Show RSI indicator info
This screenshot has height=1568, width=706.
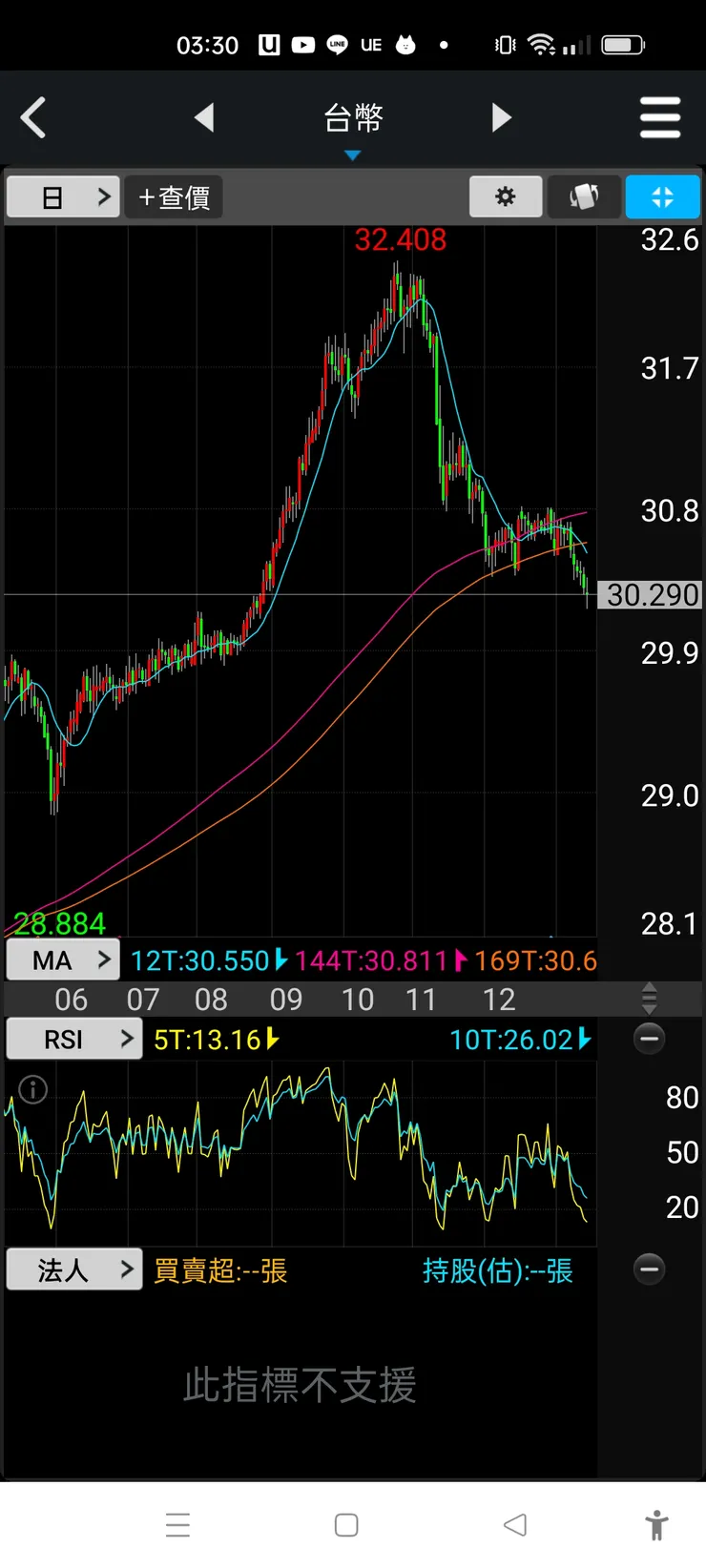click(x=33, y=1089)
